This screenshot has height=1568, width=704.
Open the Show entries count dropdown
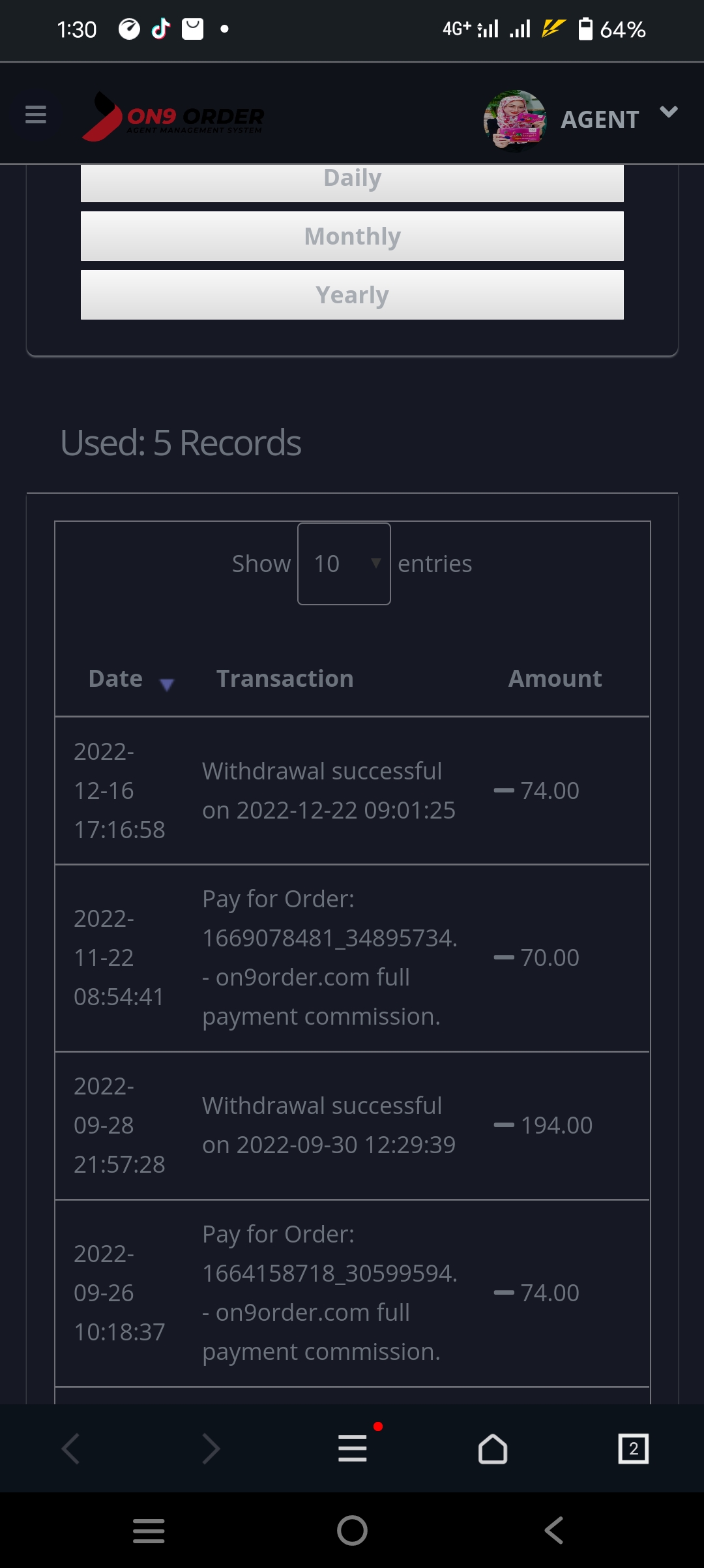[344, 564]
